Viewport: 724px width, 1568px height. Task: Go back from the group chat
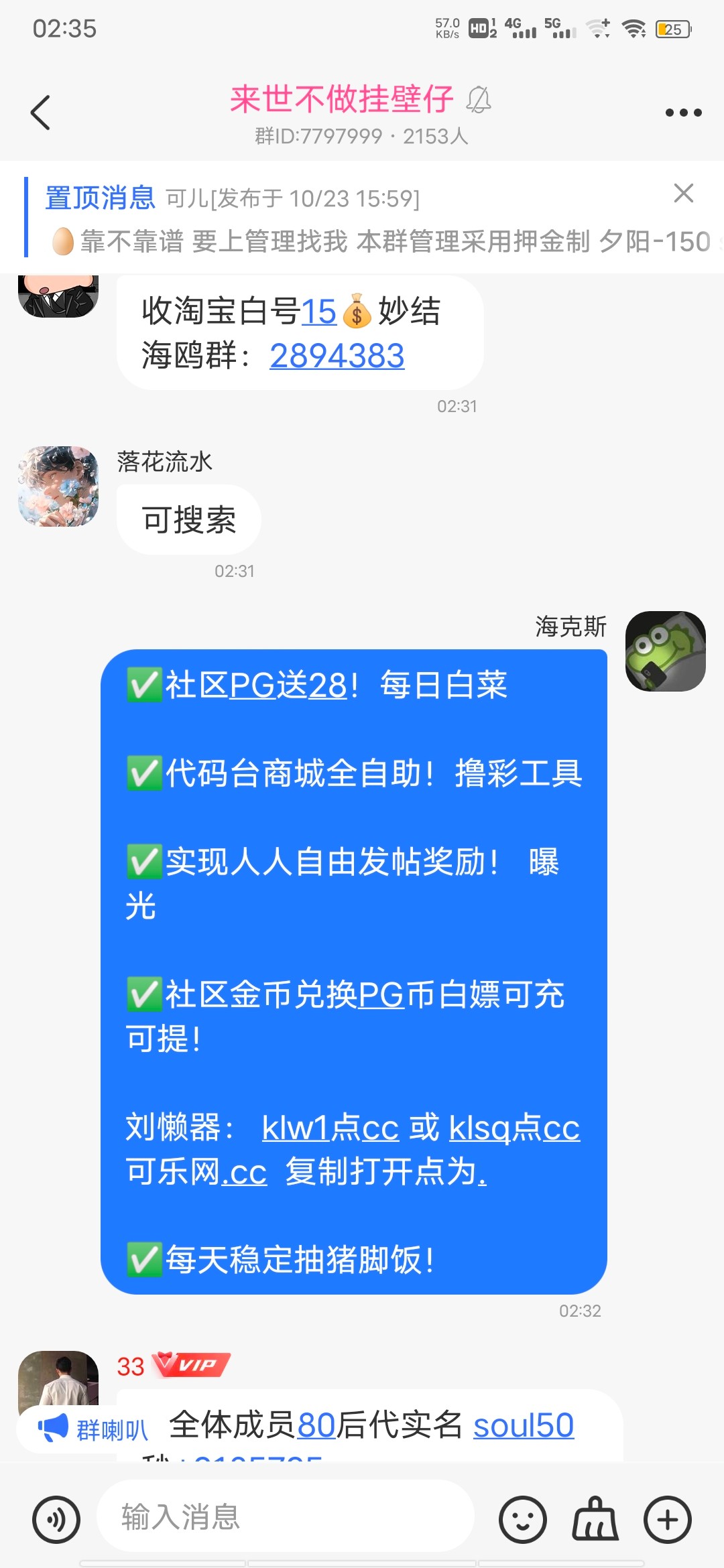(40, 113)
